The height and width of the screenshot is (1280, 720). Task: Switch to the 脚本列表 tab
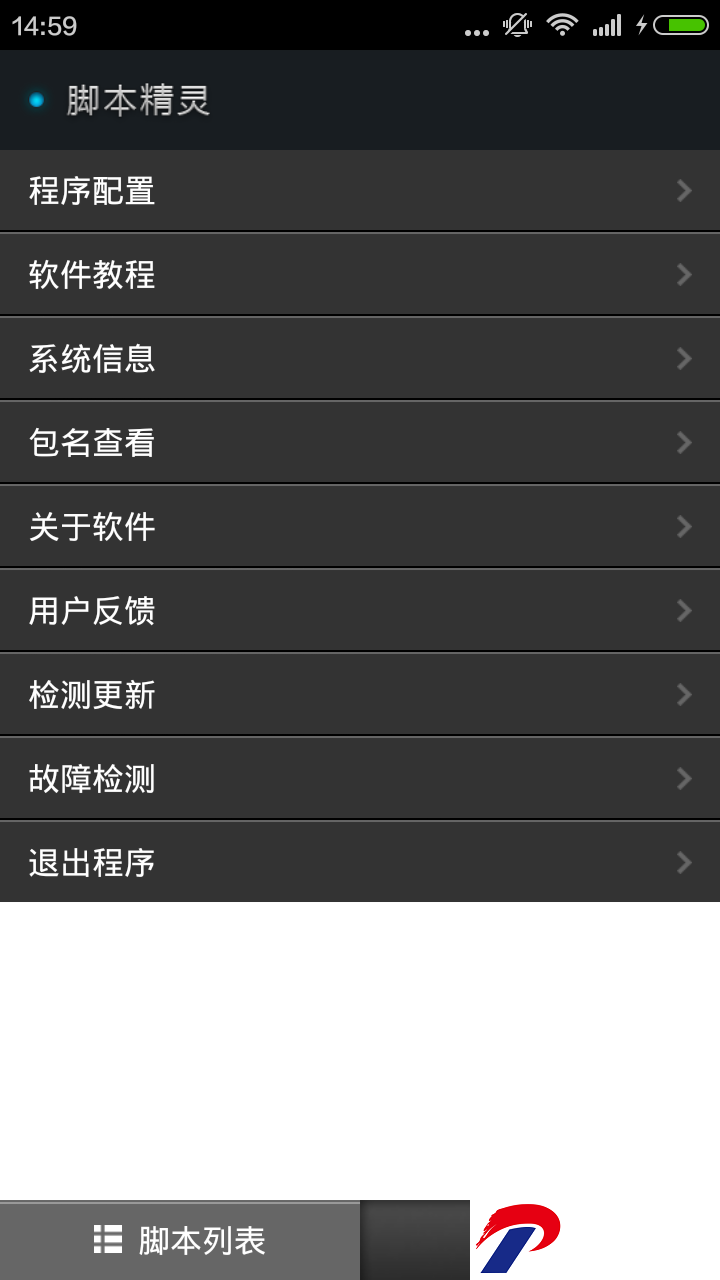point(180,1240)
